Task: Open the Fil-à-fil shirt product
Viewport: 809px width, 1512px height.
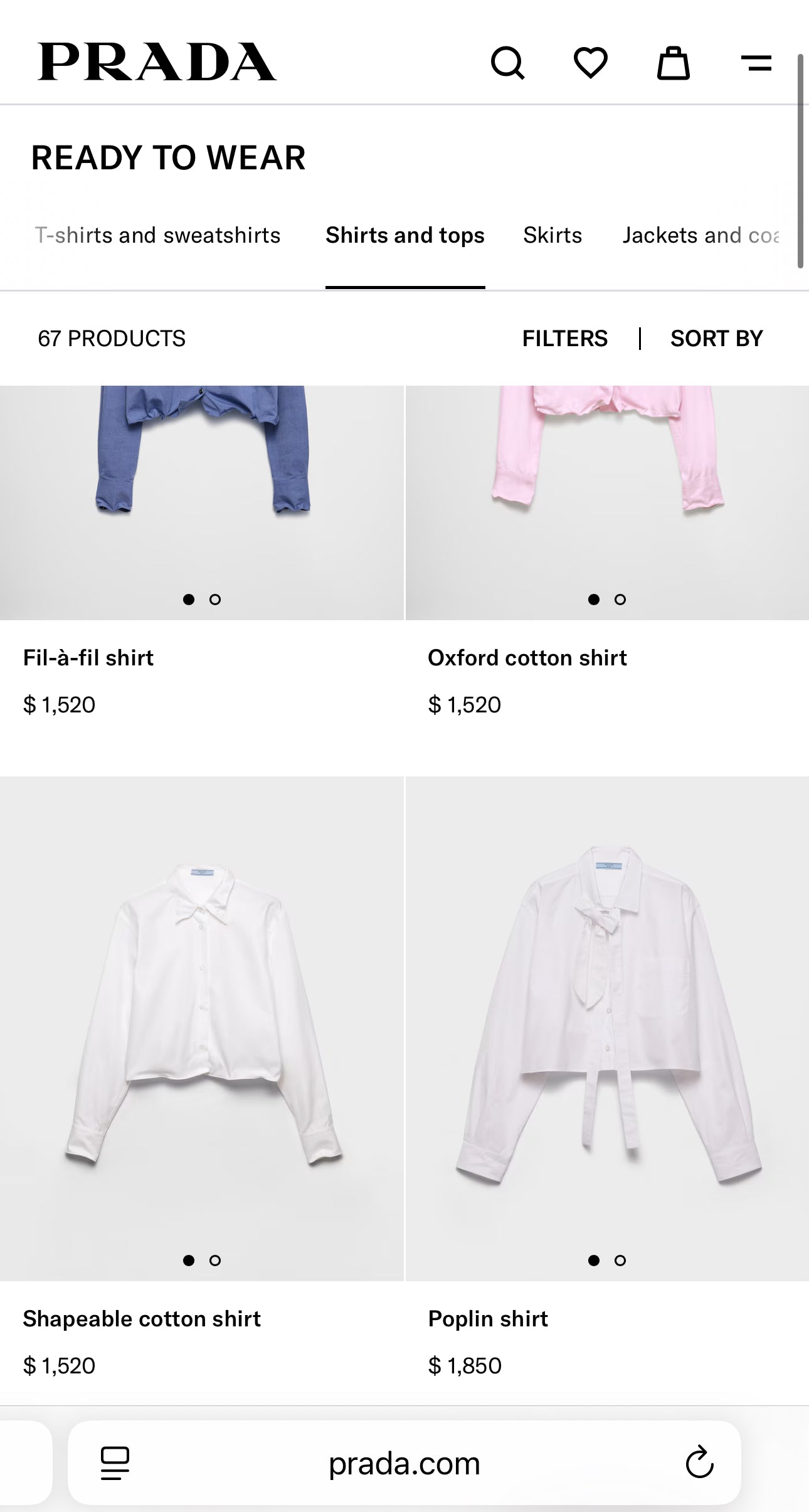Action: tap(88, 658)
